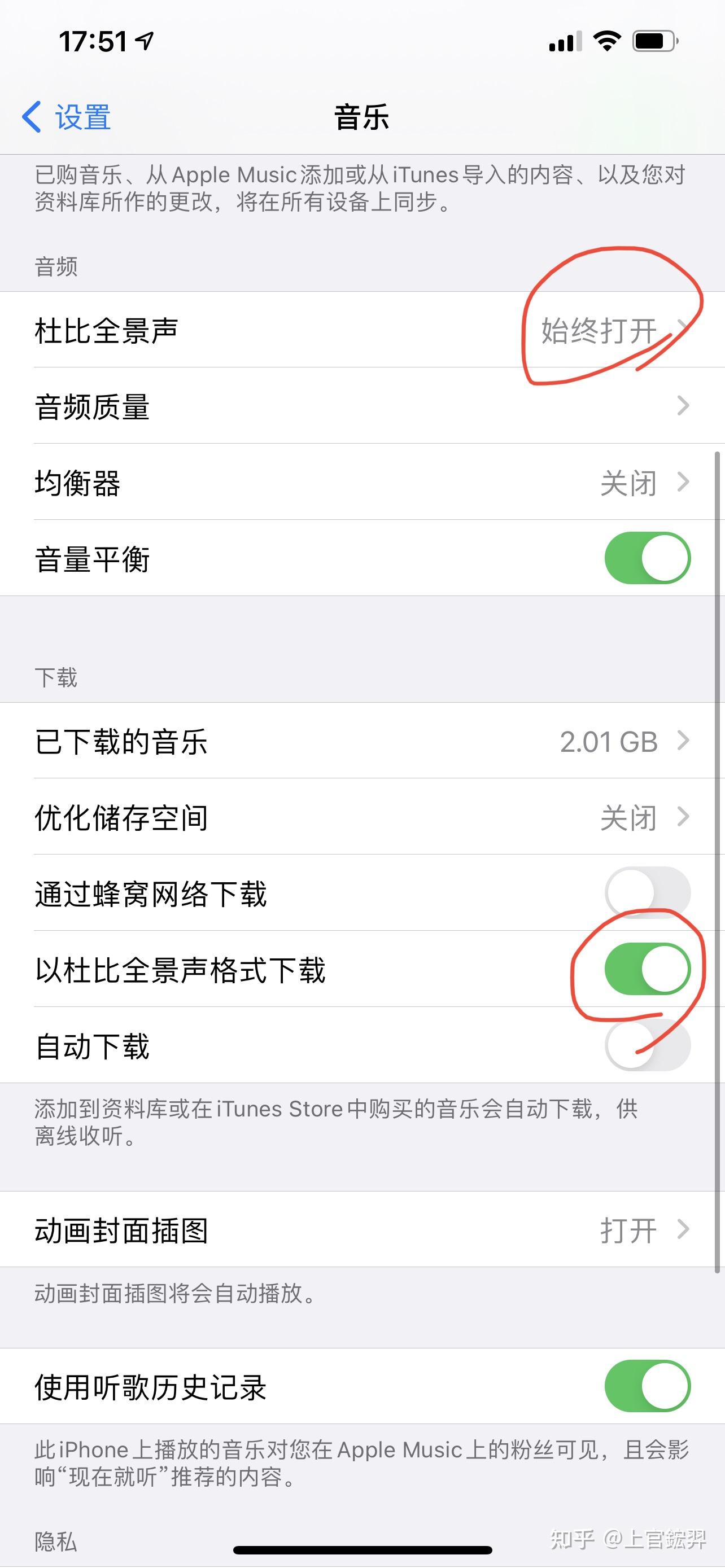Disable 以杜比全景声格式下载

pos(647,969)
